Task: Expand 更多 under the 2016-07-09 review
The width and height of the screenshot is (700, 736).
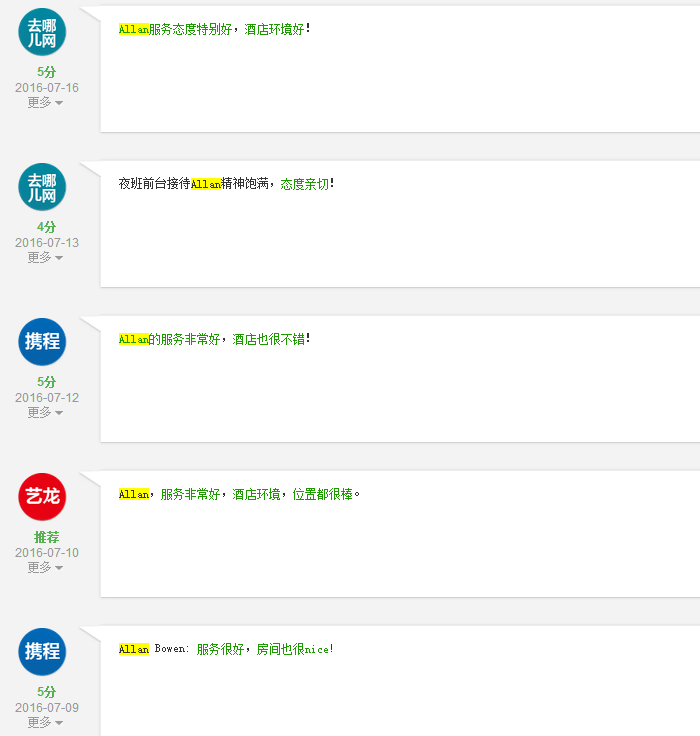Action: point(45,722)
